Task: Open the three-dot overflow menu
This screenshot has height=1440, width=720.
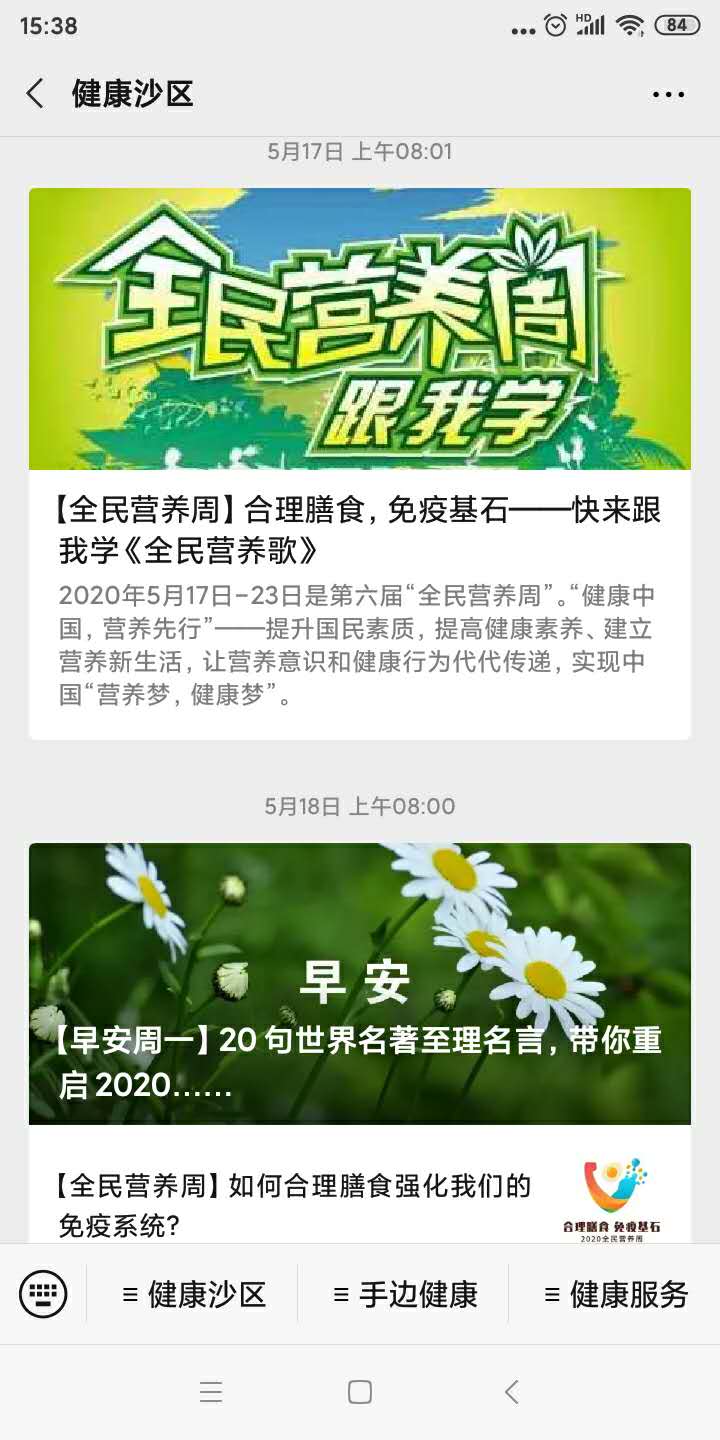Action: coord(668,95)
